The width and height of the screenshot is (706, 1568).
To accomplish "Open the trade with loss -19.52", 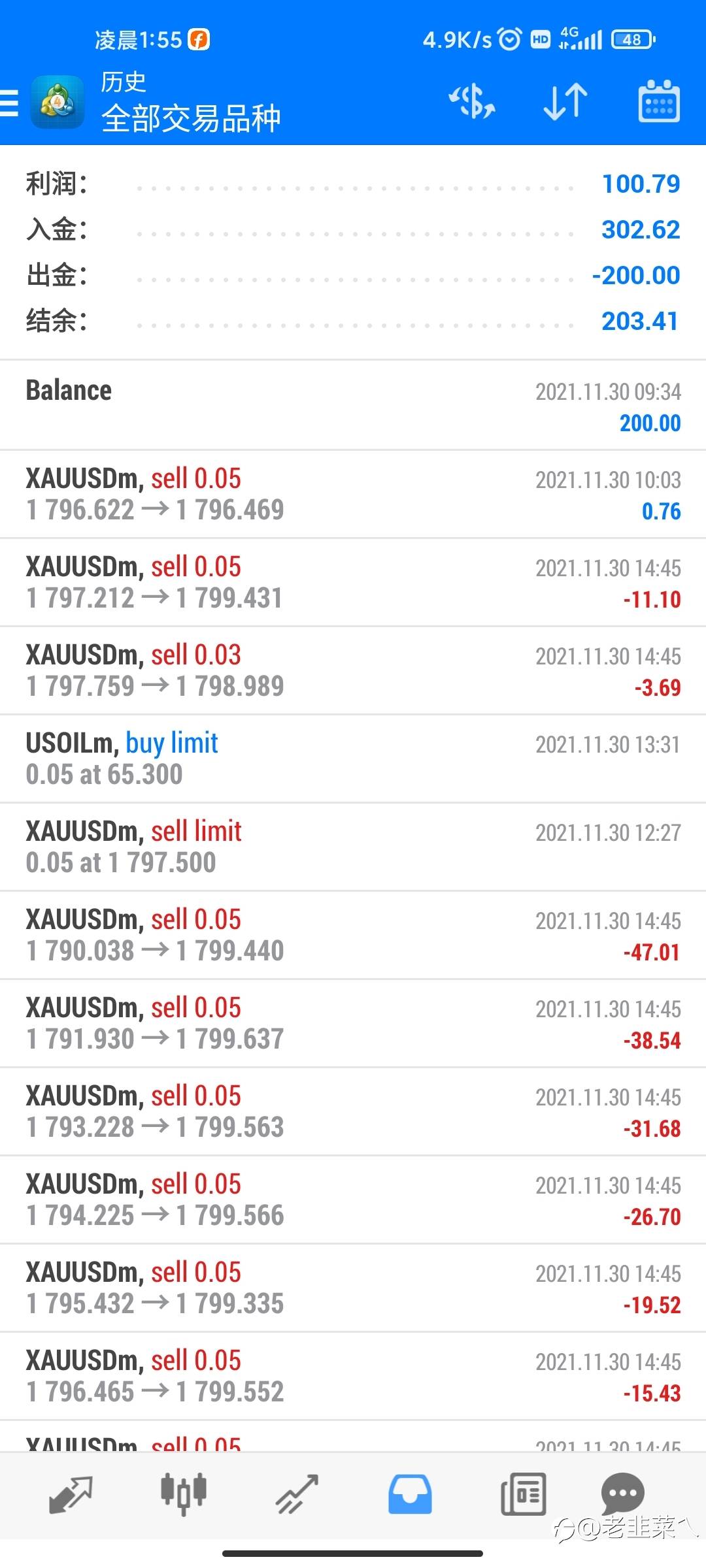I will (353, 1288).
